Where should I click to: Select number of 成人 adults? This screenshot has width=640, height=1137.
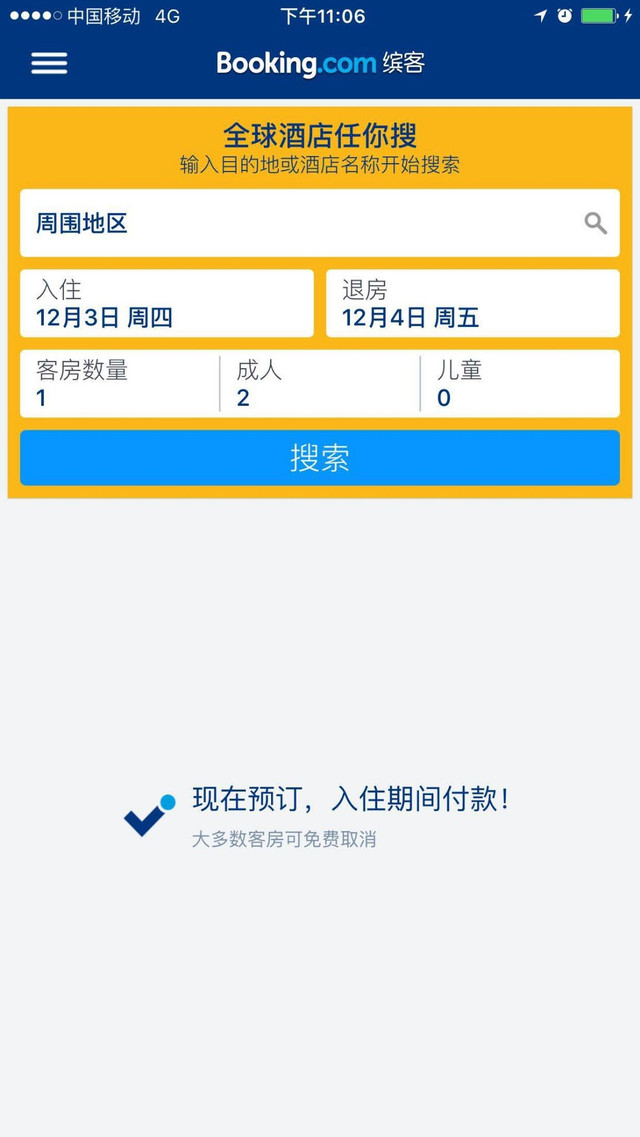[x=320, y=384]
